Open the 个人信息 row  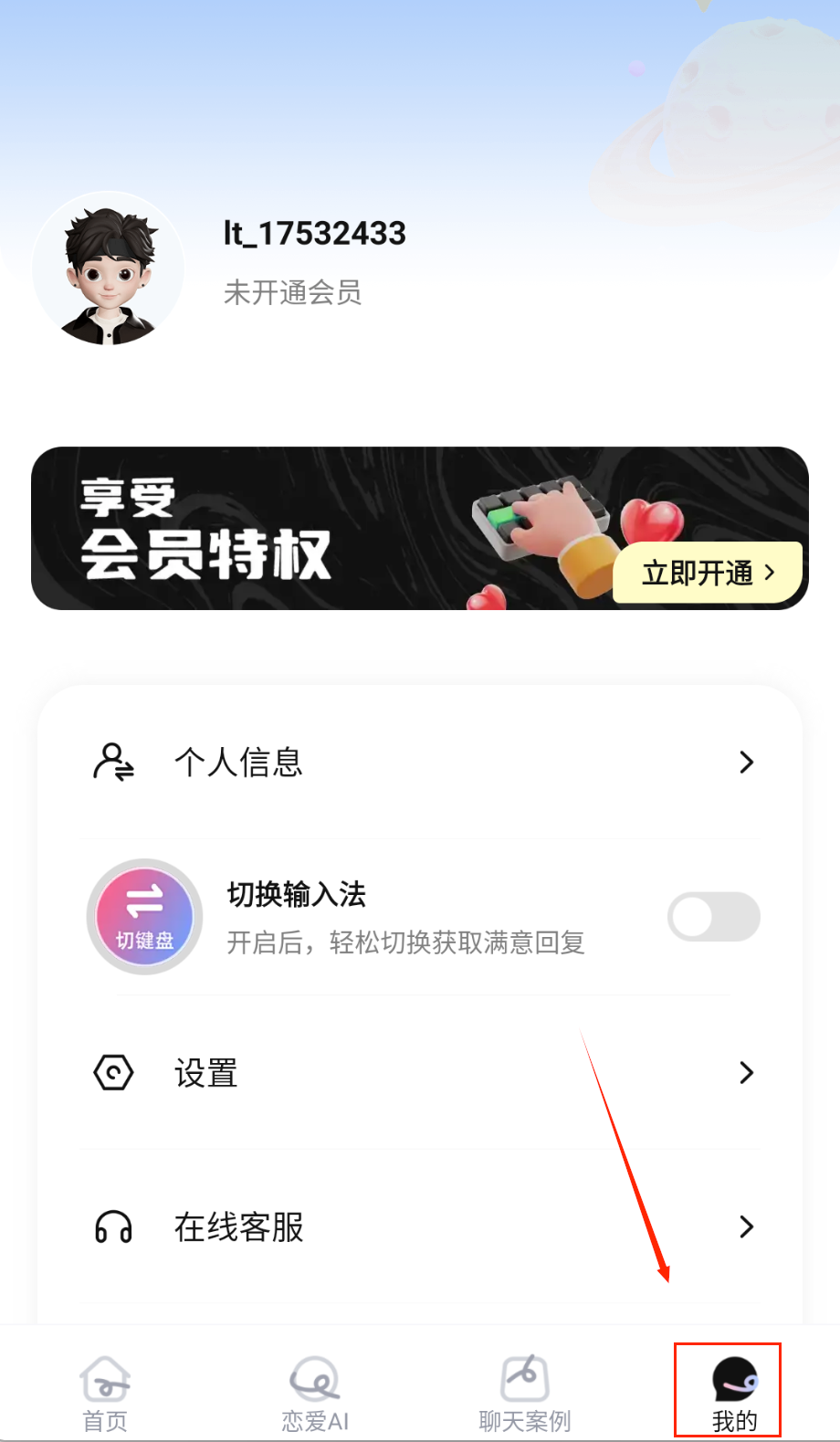coord(420,762)
